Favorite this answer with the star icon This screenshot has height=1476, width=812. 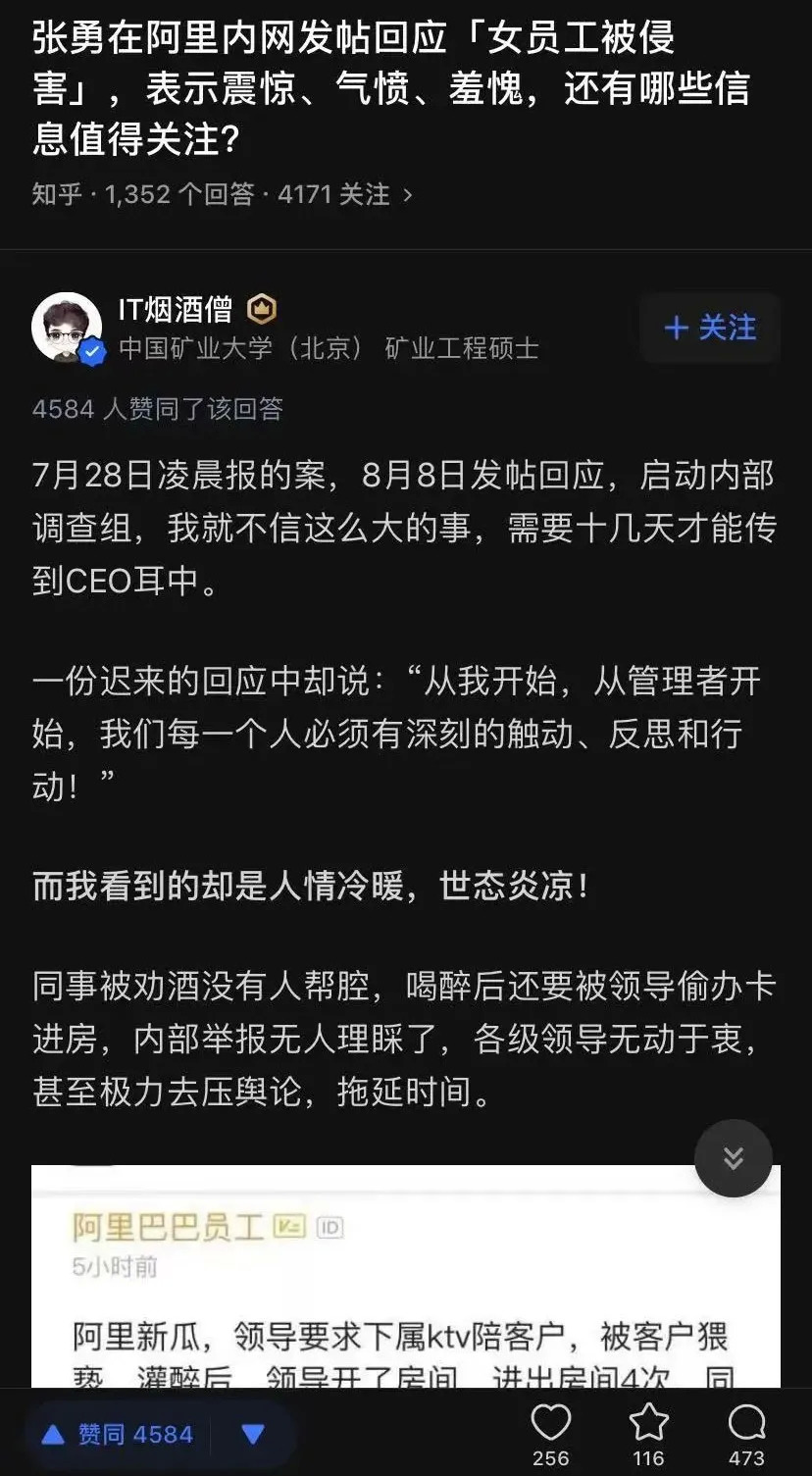point(648,1423)
